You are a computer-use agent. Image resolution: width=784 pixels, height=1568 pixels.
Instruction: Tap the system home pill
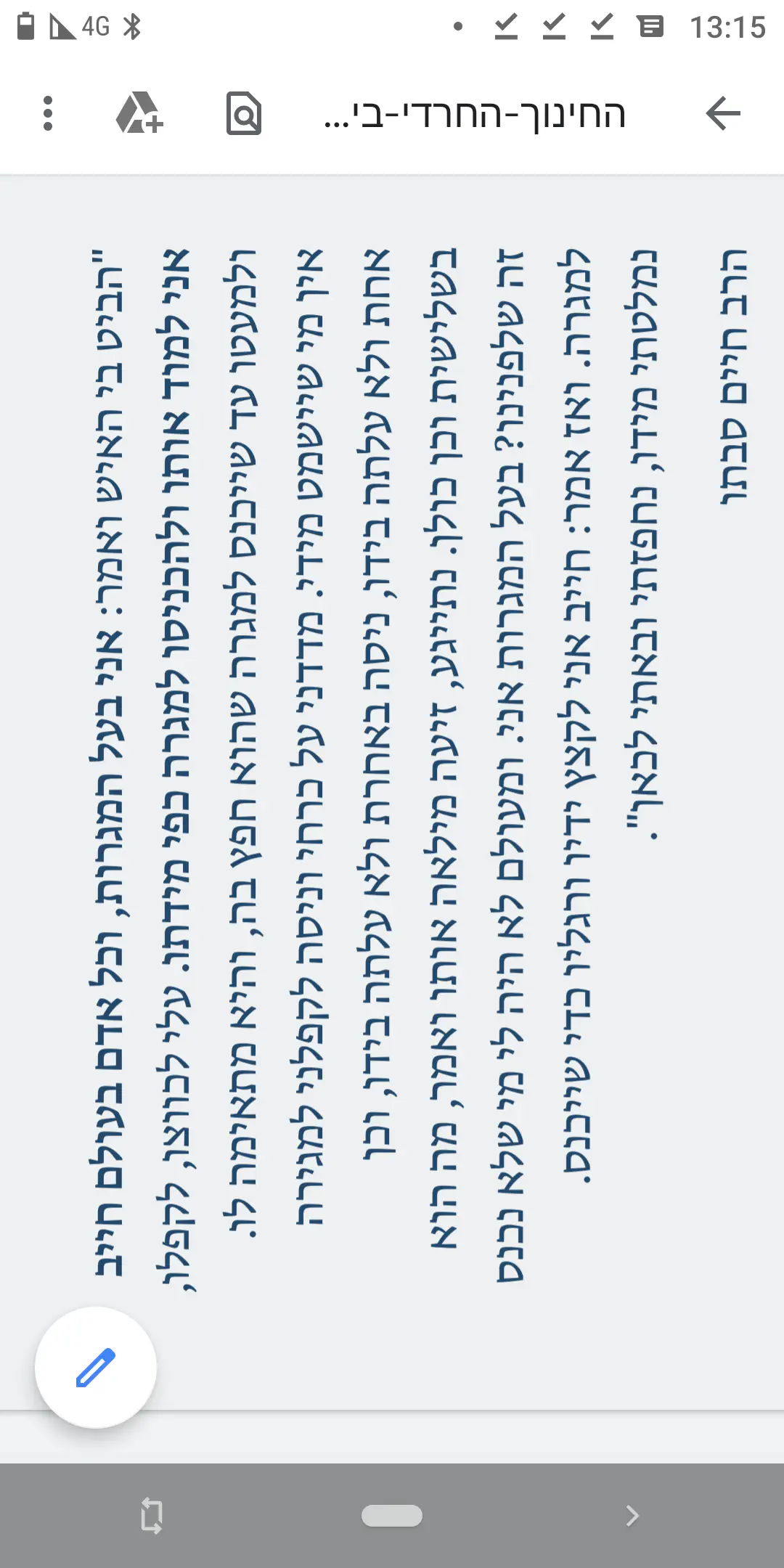tap(392, 1516)
